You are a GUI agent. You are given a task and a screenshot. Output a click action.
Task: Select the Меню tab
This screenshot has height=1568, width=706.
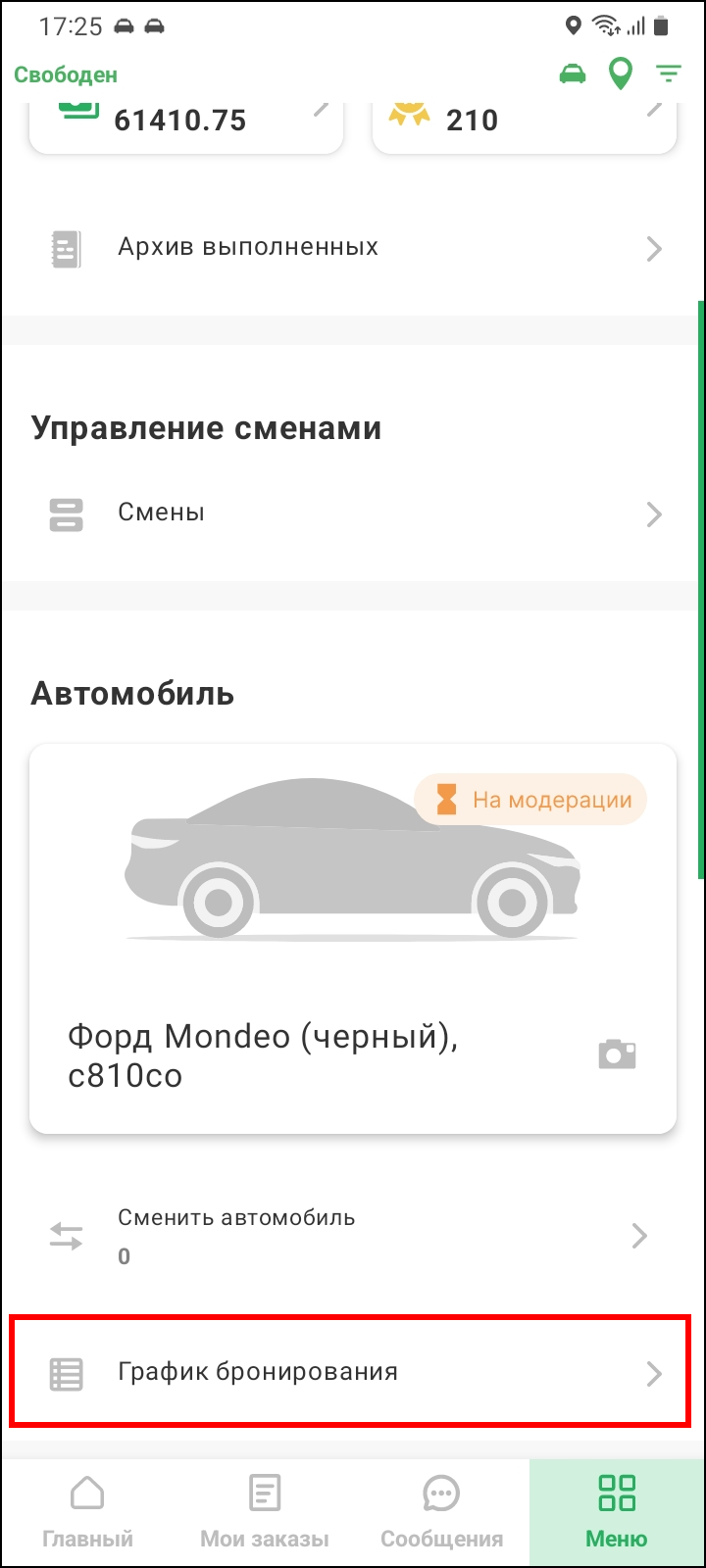(617, 1512)
